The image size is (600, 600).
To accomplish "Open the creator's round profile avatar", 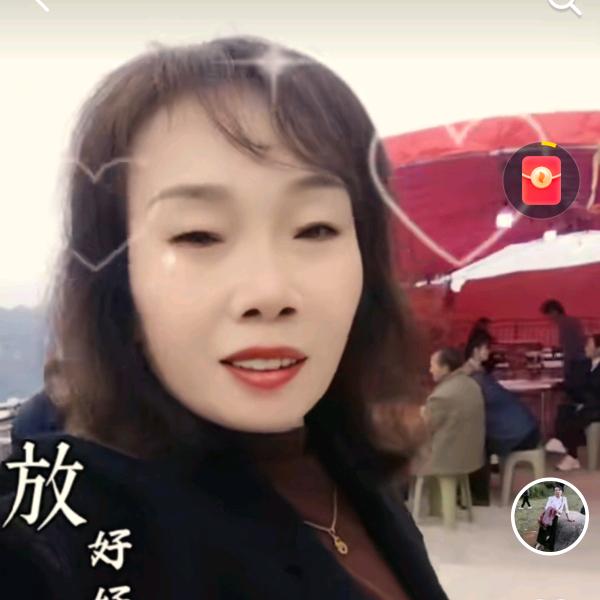I will tap(550, 516).
